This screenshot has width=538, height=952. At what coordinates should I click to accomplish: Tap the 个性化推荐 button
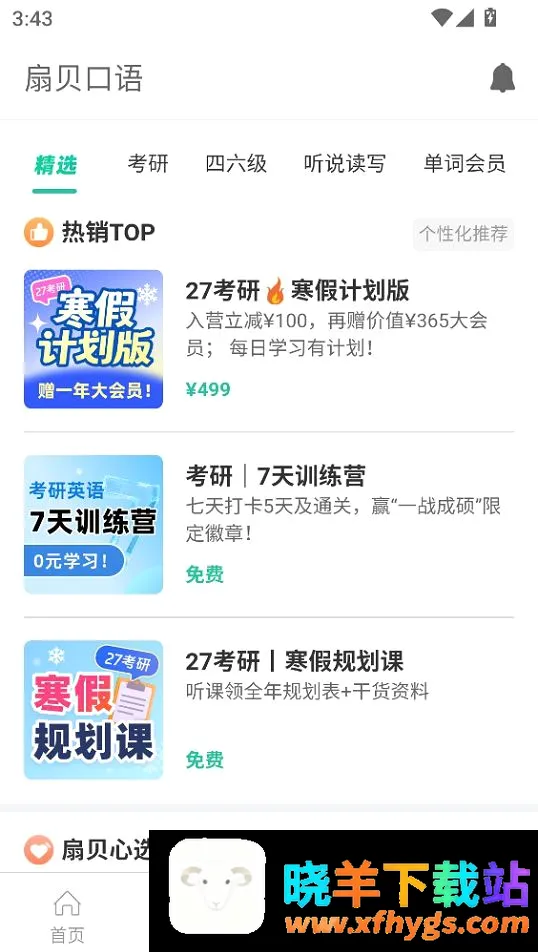[463, 234]
